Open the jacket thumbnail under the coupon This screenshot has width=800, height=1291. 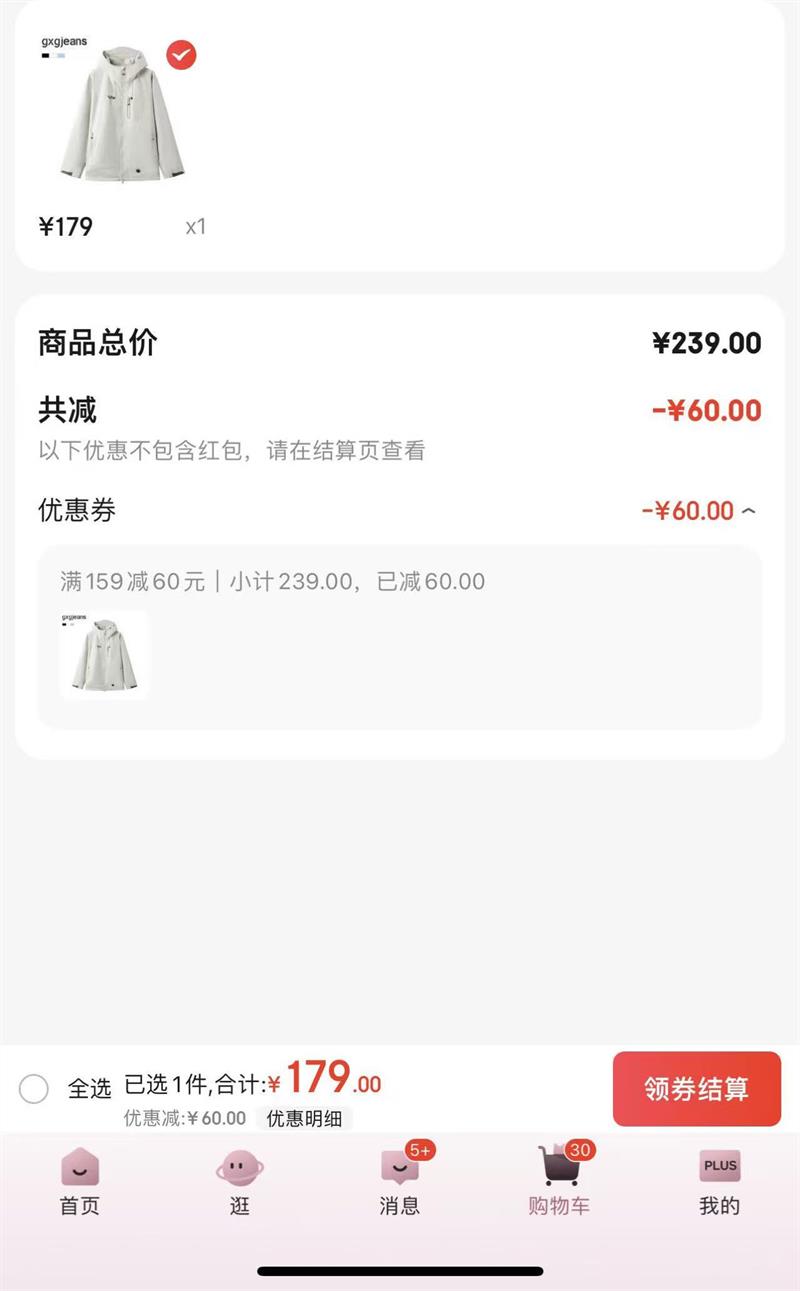point(104,655)
